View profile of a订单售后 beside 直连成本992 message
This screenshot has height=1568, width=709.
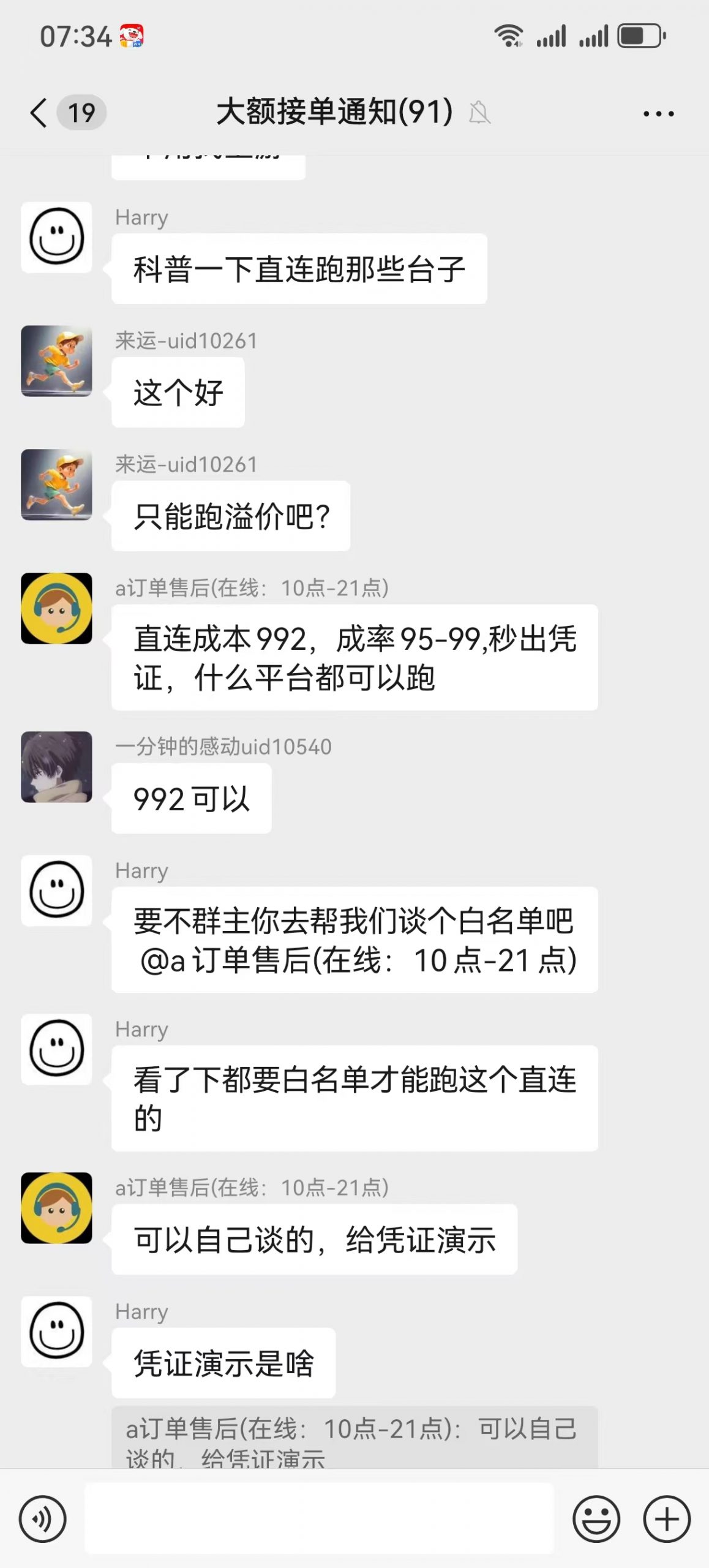click(x=57, y=608)
